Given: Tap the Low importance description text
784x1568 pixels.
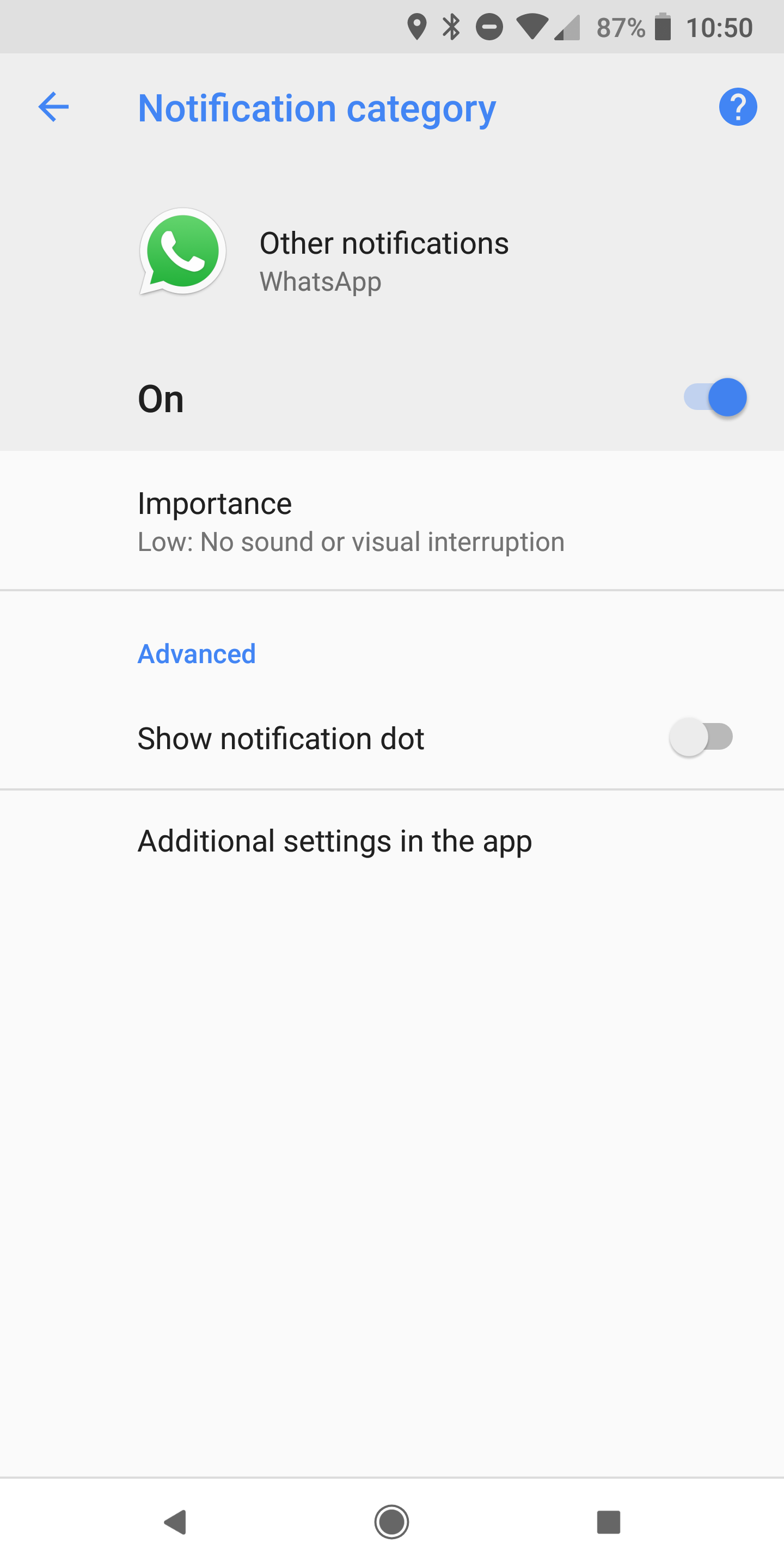Looking at the screenshot, I should [351, 541].
